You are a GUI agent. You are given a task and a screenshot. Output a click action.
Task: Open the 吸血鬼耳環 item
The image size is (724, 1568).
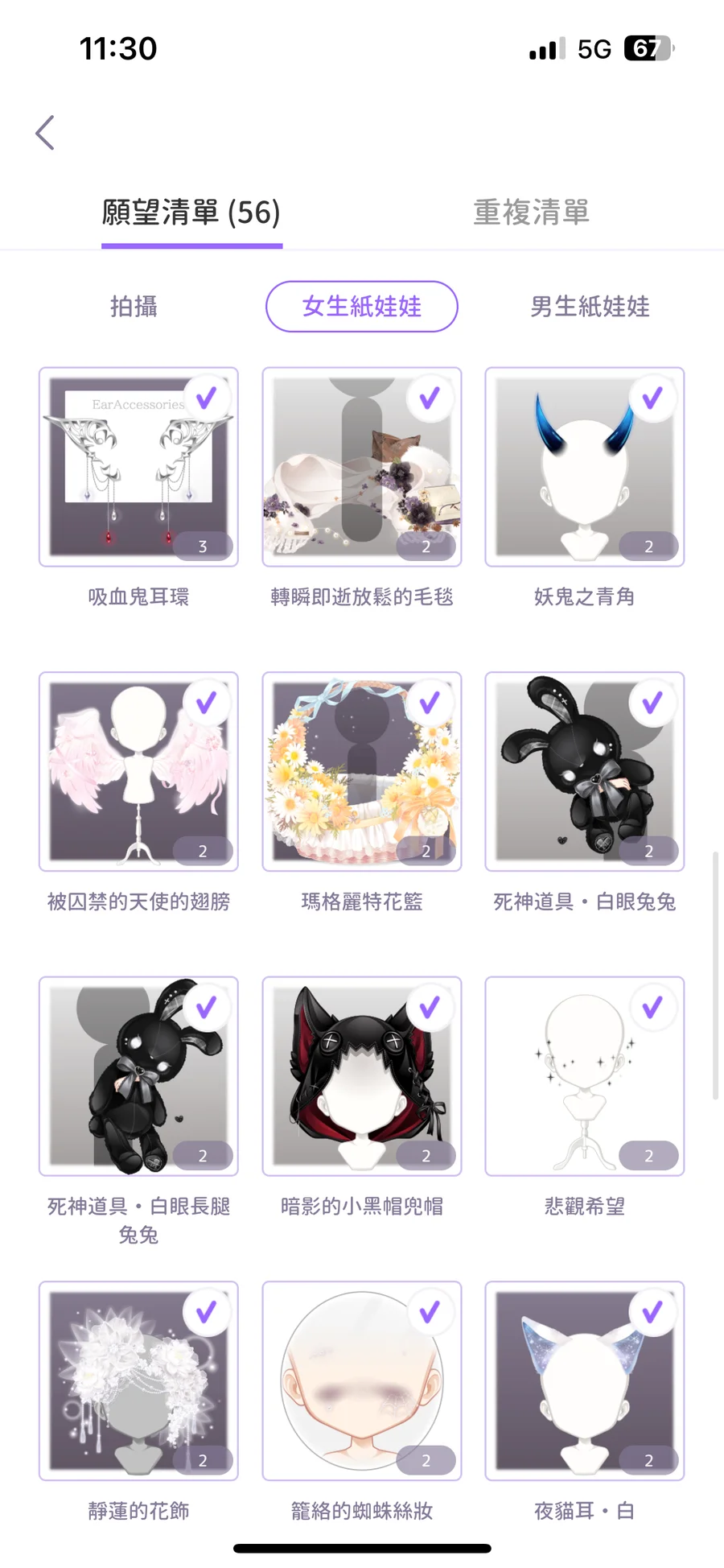tap(138, 468)
